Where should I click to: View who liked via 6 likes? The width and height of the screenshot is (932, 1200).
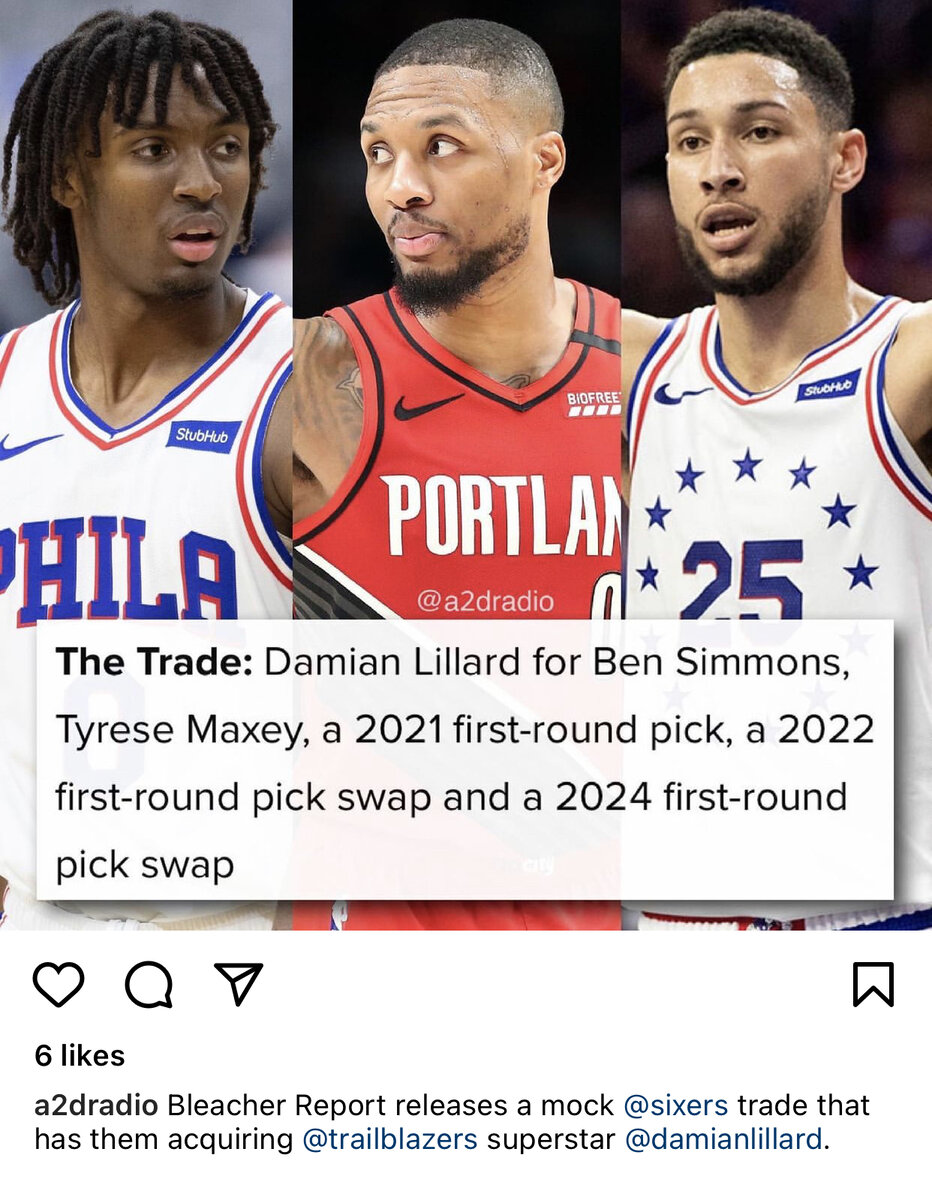[x=80, y=1056]
